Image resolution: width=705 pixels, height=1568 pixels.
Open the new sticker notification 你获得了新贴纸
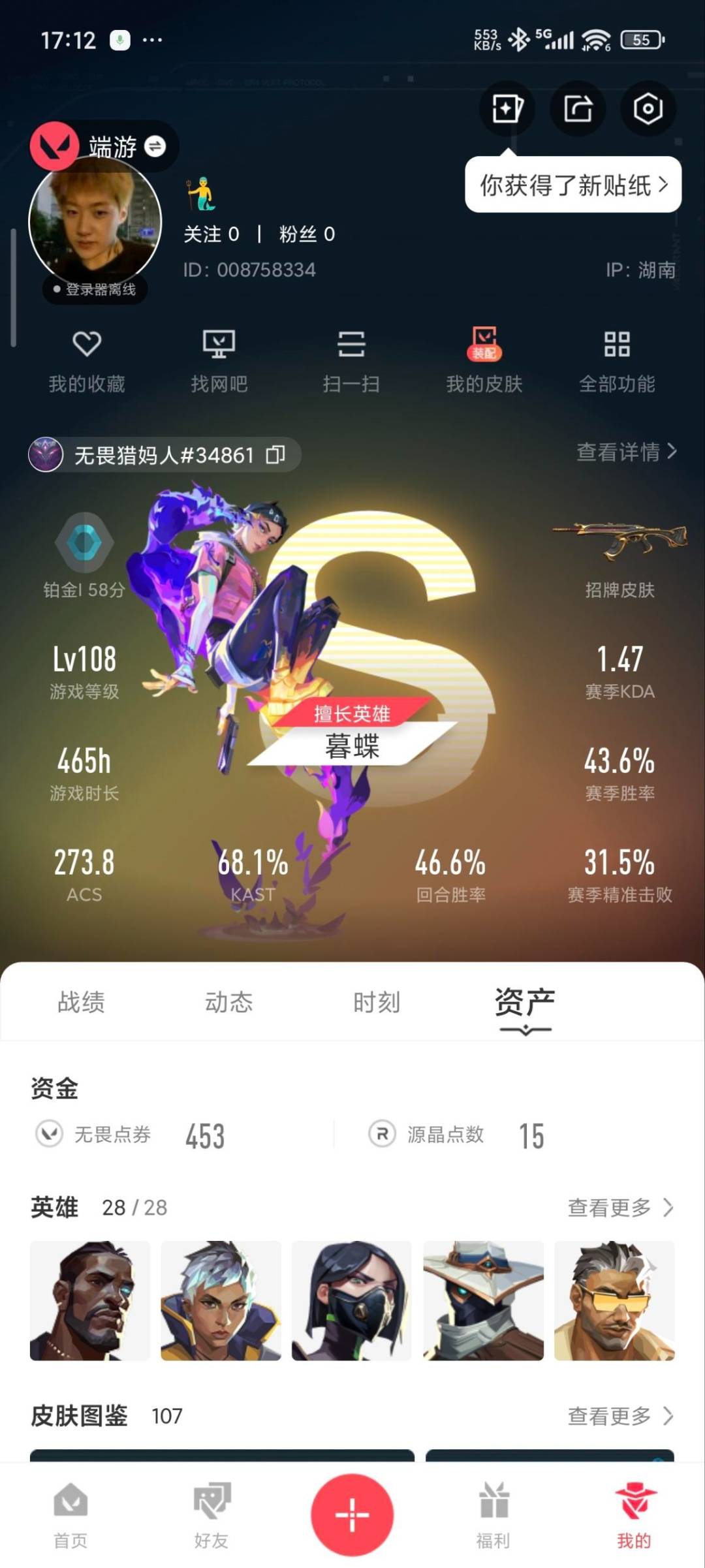click(x=573, y=185)
